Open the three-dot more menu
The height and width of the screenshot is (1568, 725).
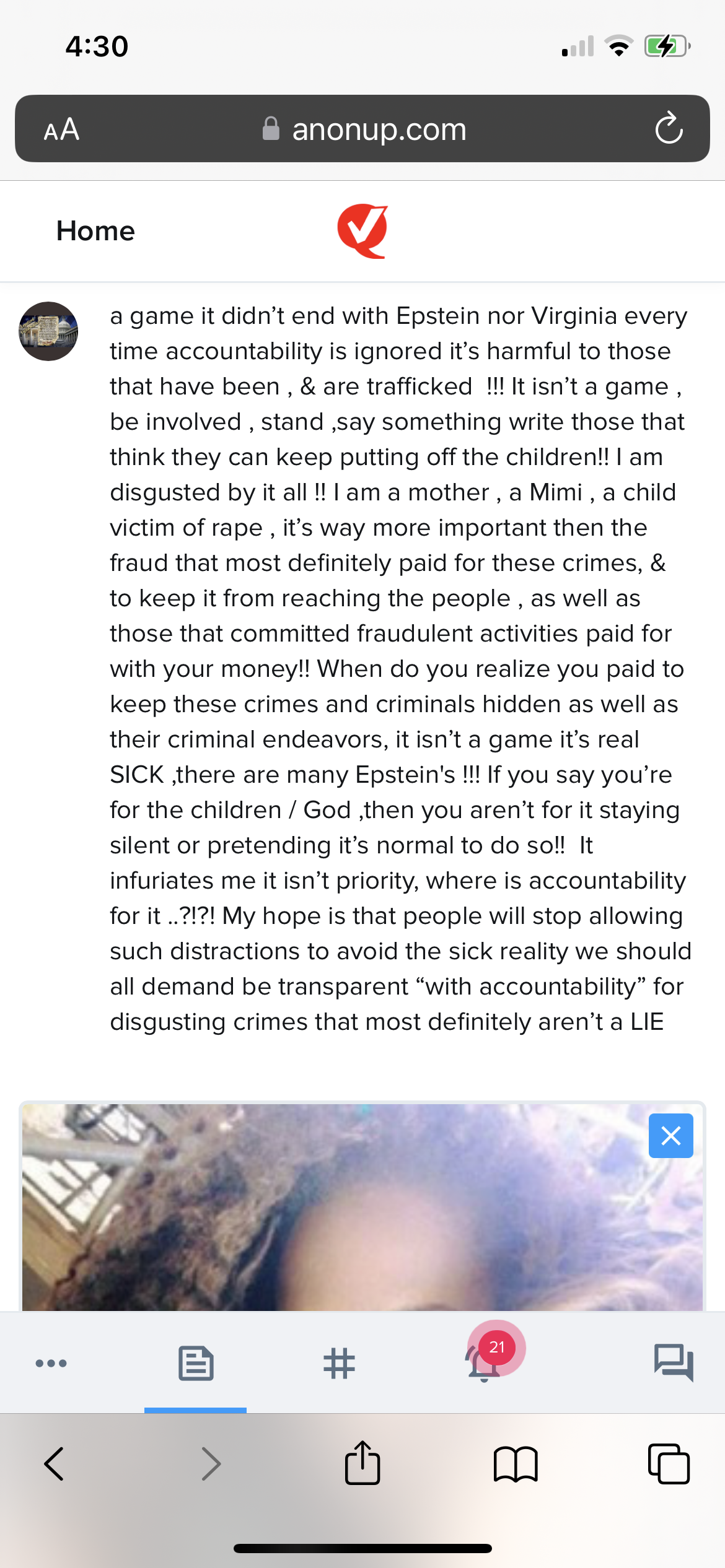51,1363
